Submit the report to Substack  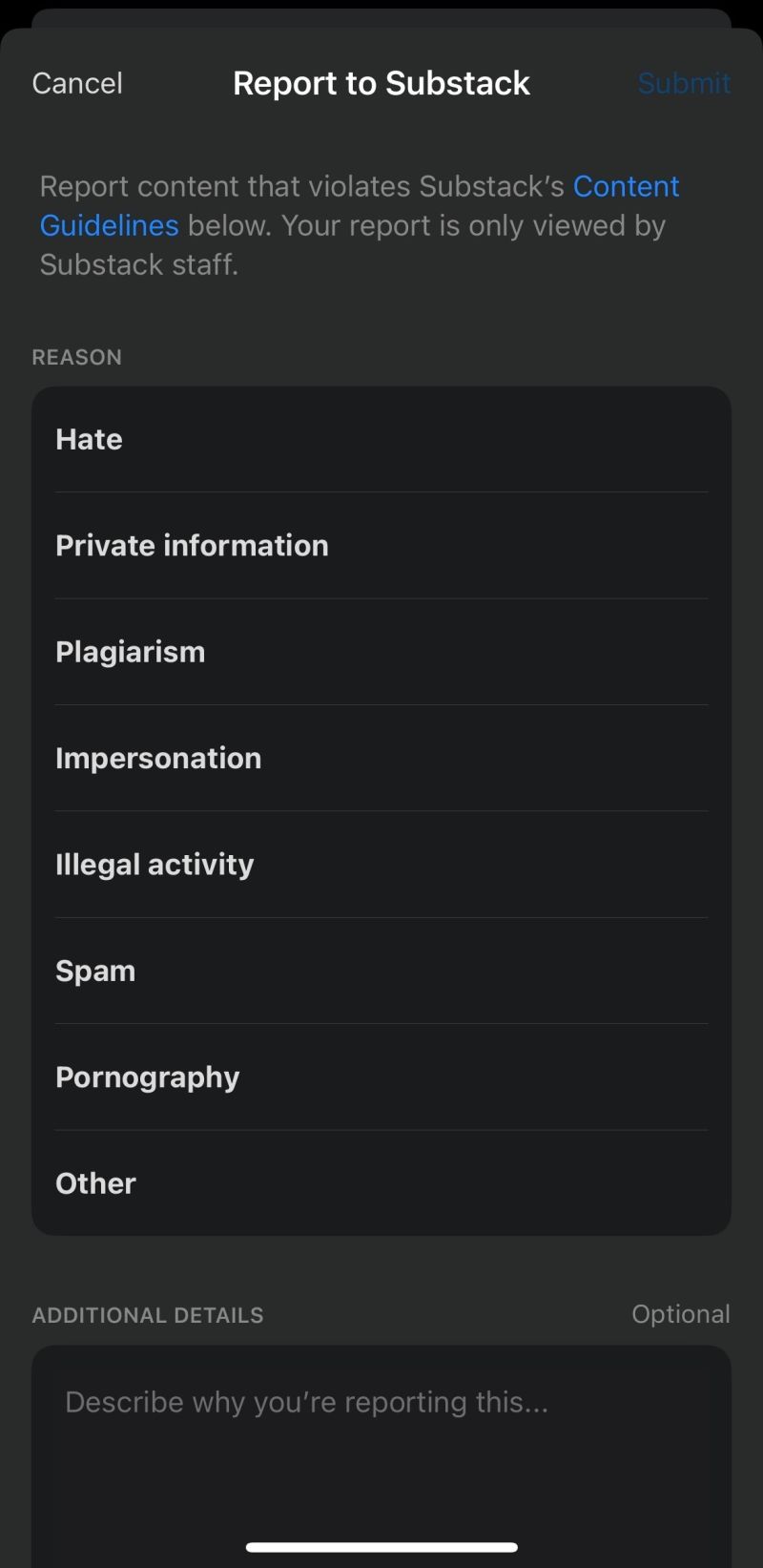684,83
